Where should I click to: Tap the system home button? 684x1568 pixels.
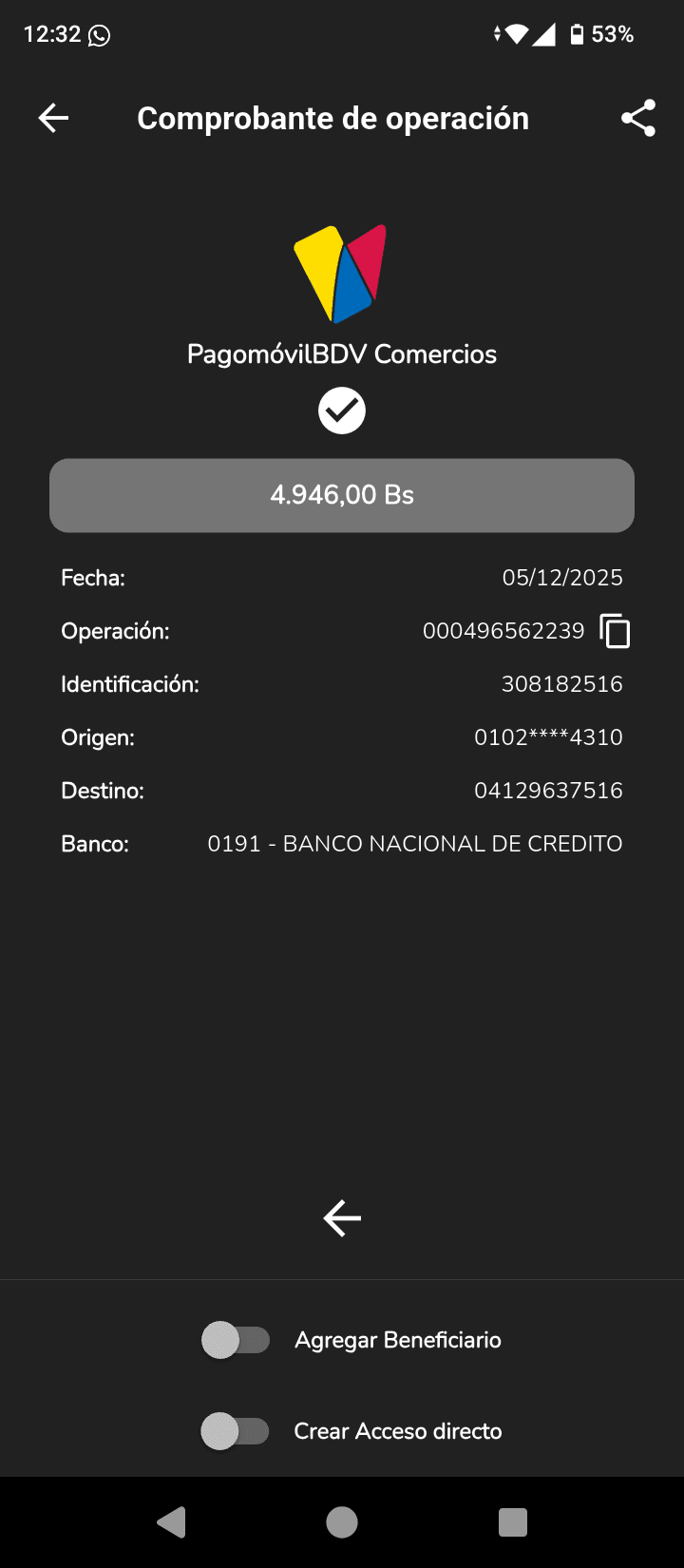click(x=342, y=1522)
